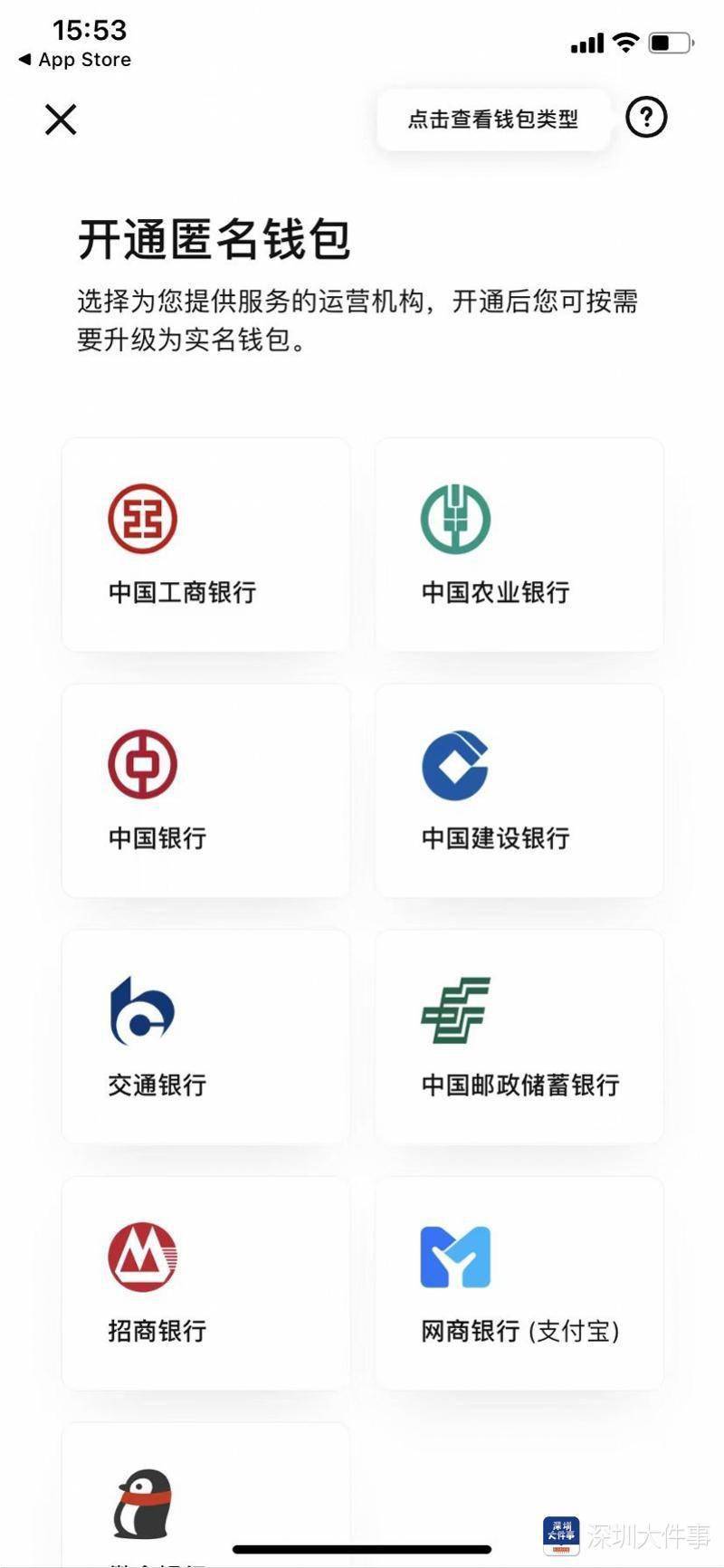Close the wallet setup screen with X
Screen dimensions: 724x1568
tap(60, 119)
